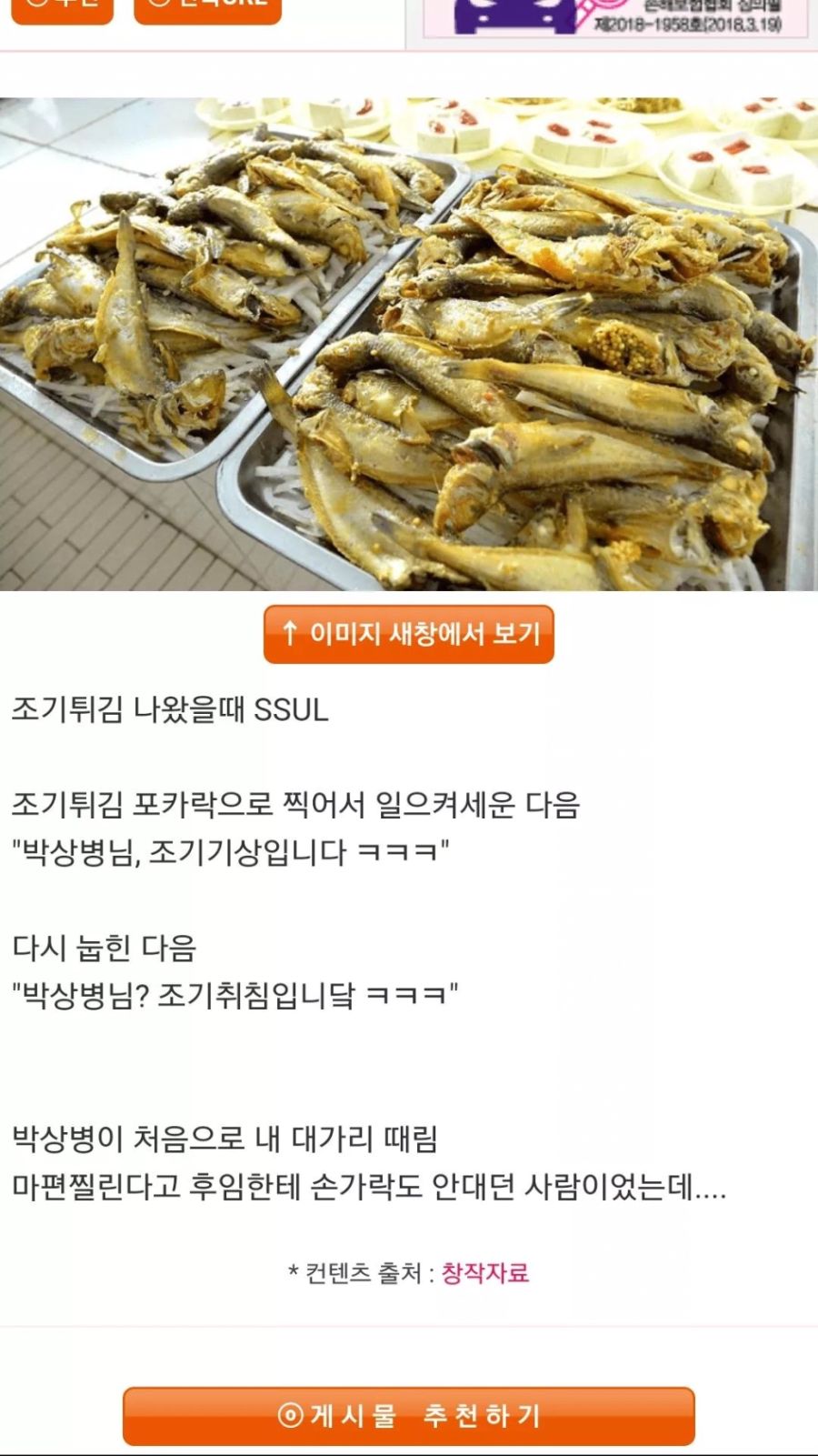This screenshot has height=1456, width=818.
Task: Copy the short URL of this post
Action: tap(207, 9)
